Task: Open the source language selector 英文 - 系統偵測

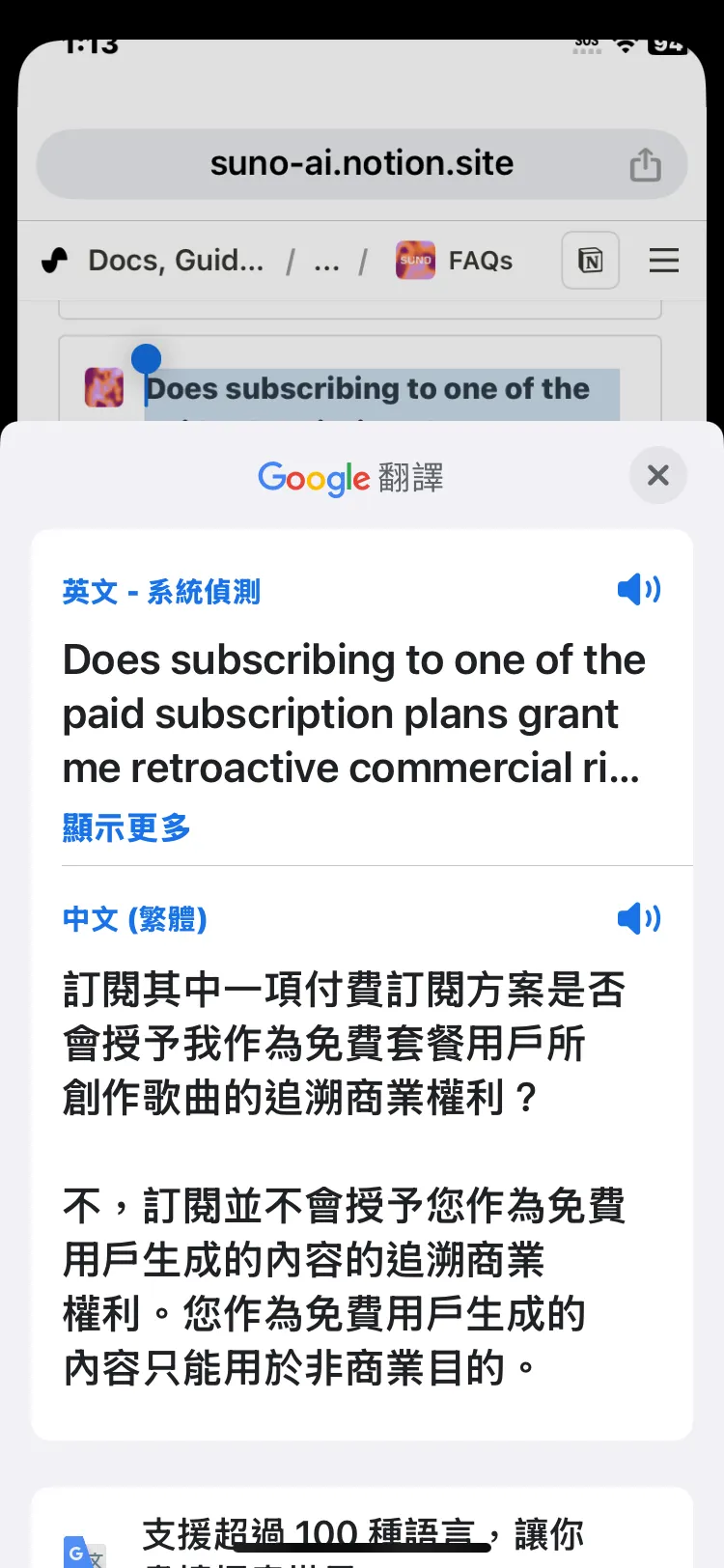Action: 161,591
